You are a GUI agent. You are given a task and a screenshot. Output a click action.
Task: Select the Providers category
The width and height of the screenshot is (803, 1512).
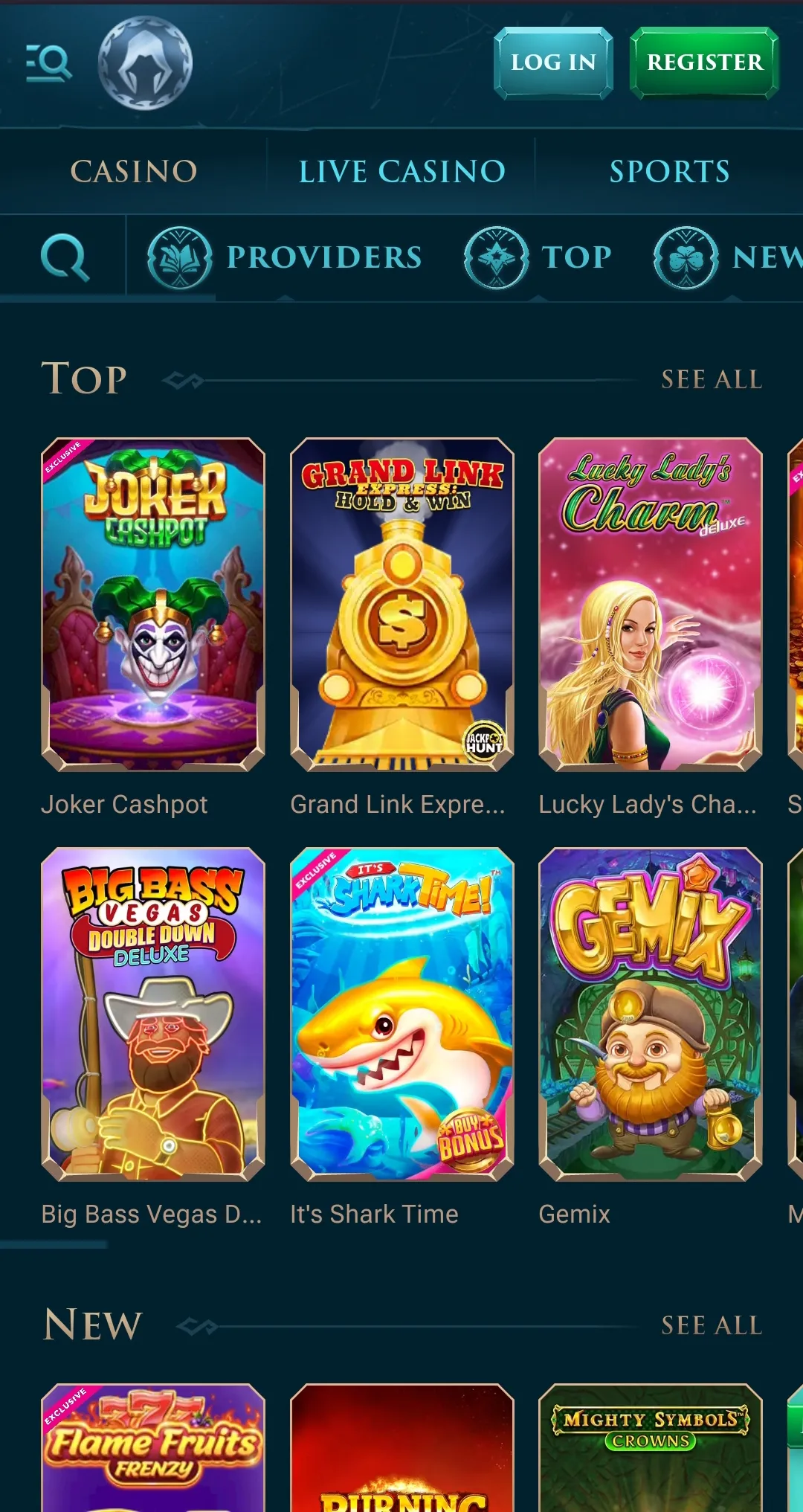[x=285, y=258]
